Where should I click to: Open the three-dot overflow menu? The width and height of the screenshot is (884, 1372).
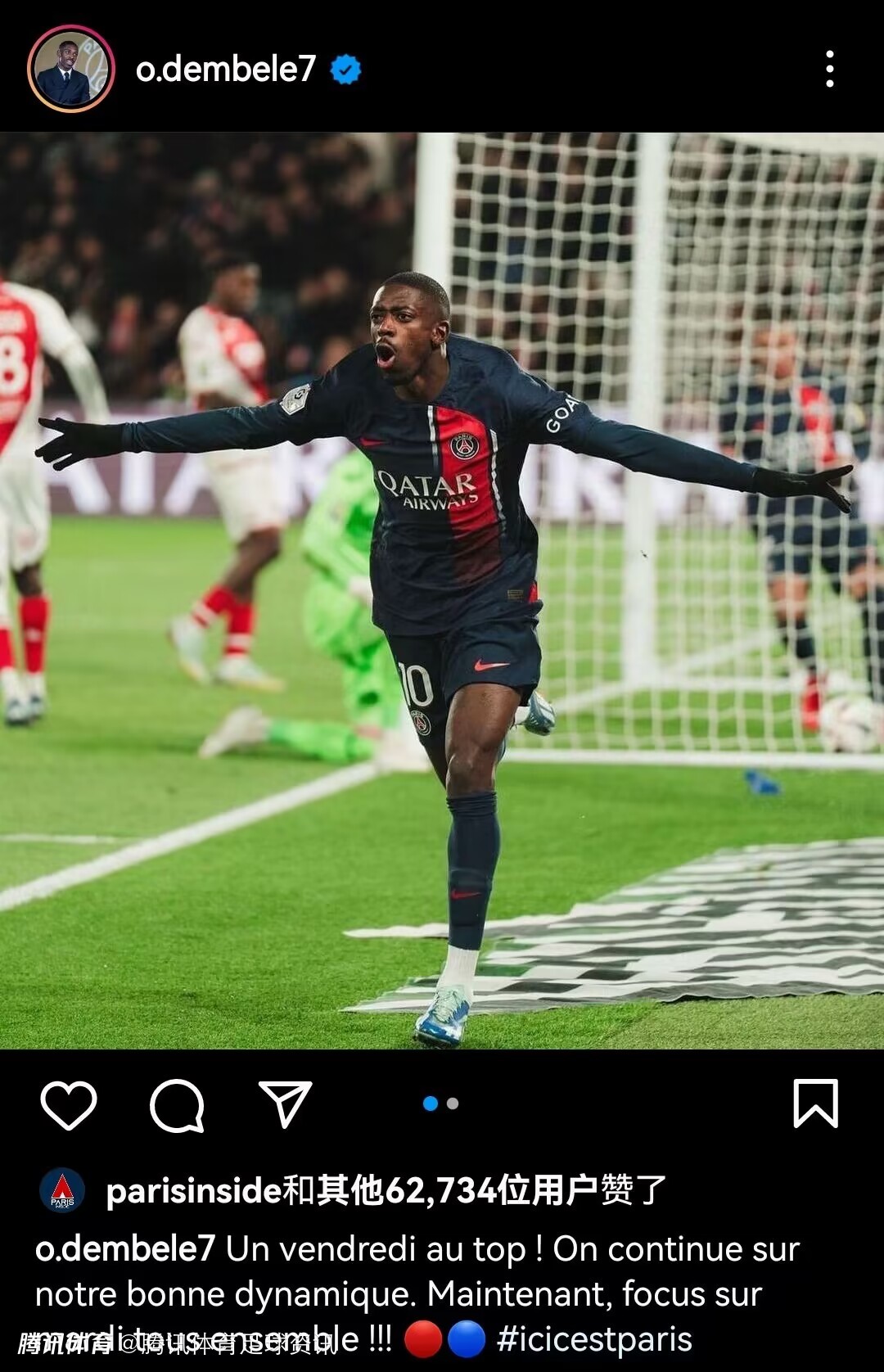click(829, 69)
